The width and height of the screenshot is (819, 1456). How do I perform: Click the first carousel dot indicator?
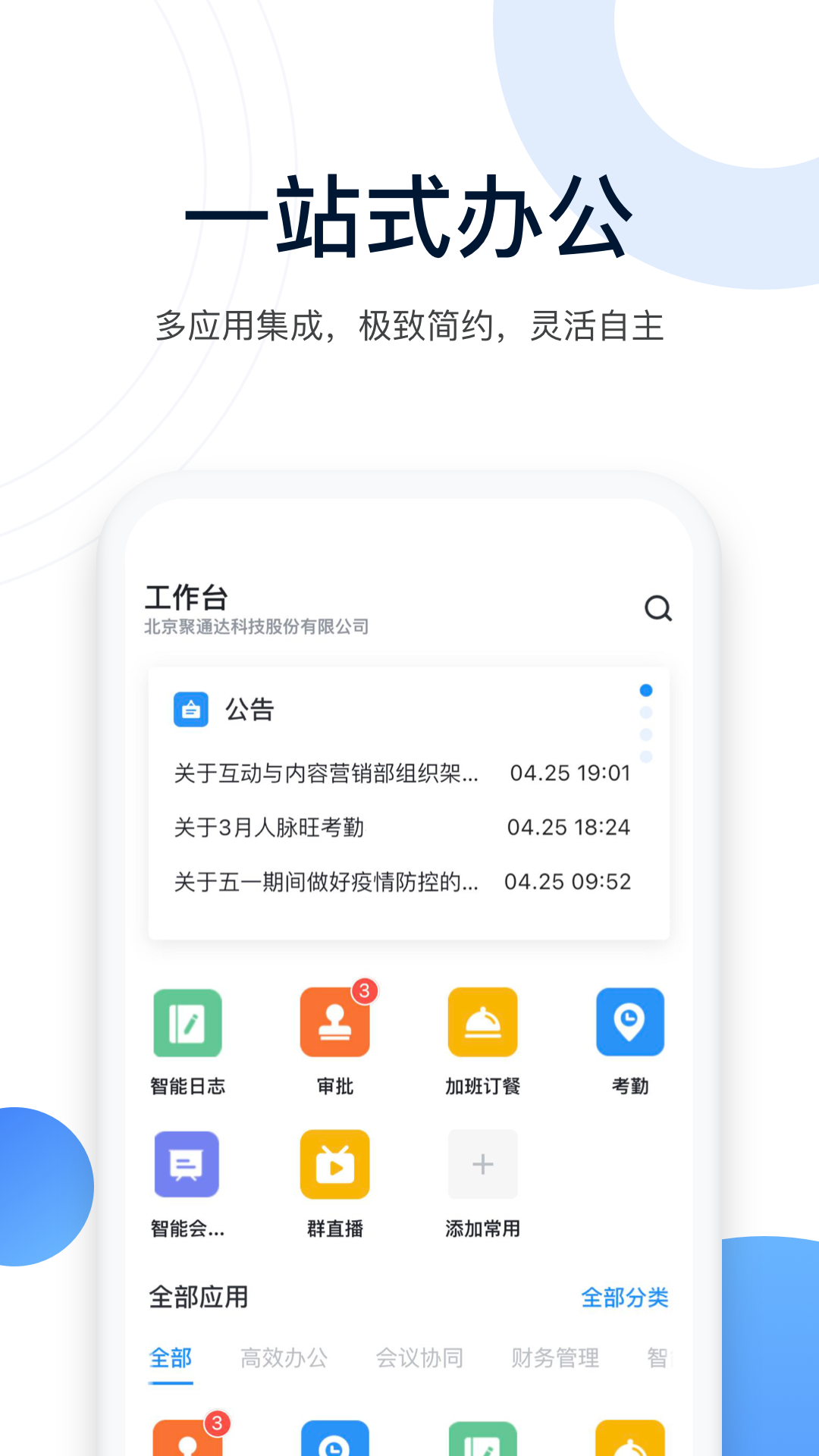pyautogui.click(x=646, y=690)
